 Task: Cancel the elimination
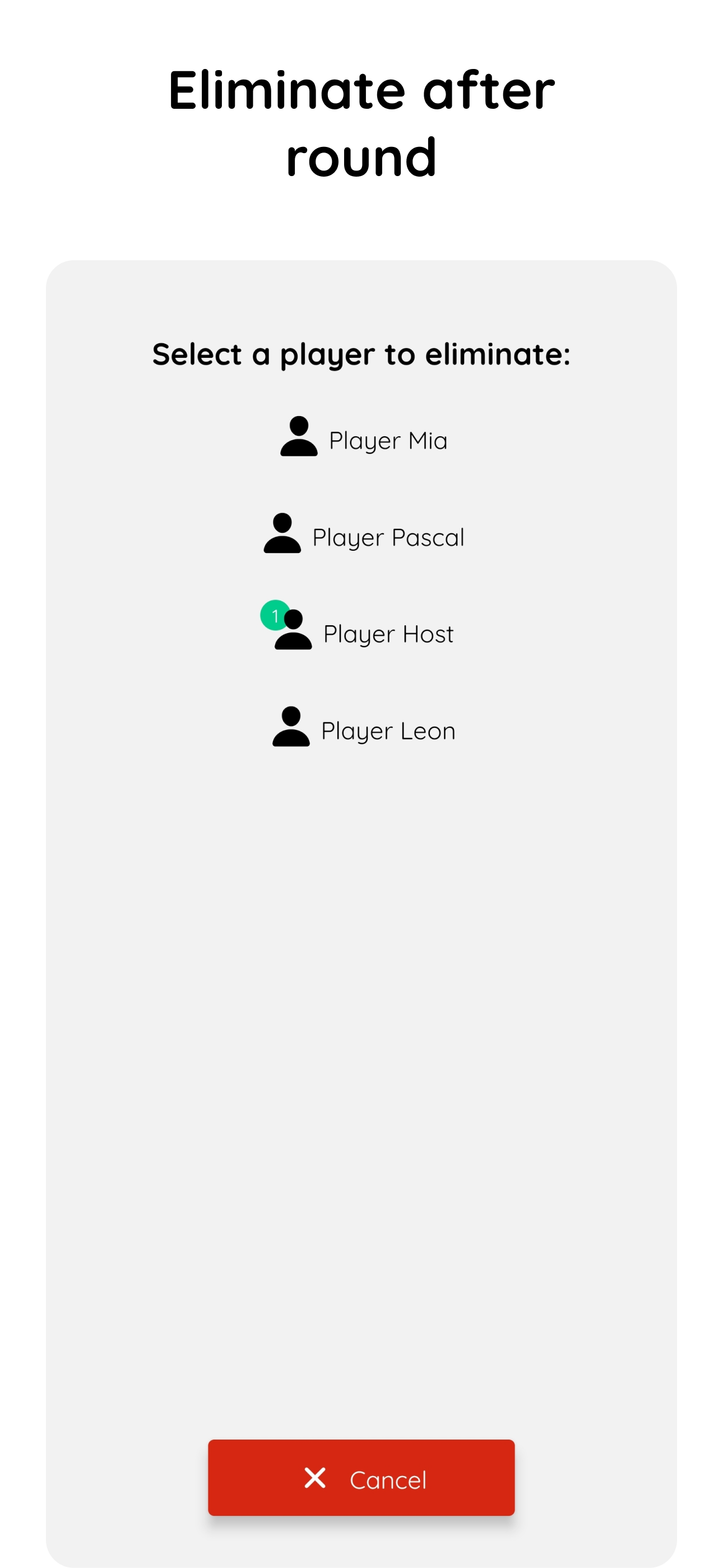361,1477
